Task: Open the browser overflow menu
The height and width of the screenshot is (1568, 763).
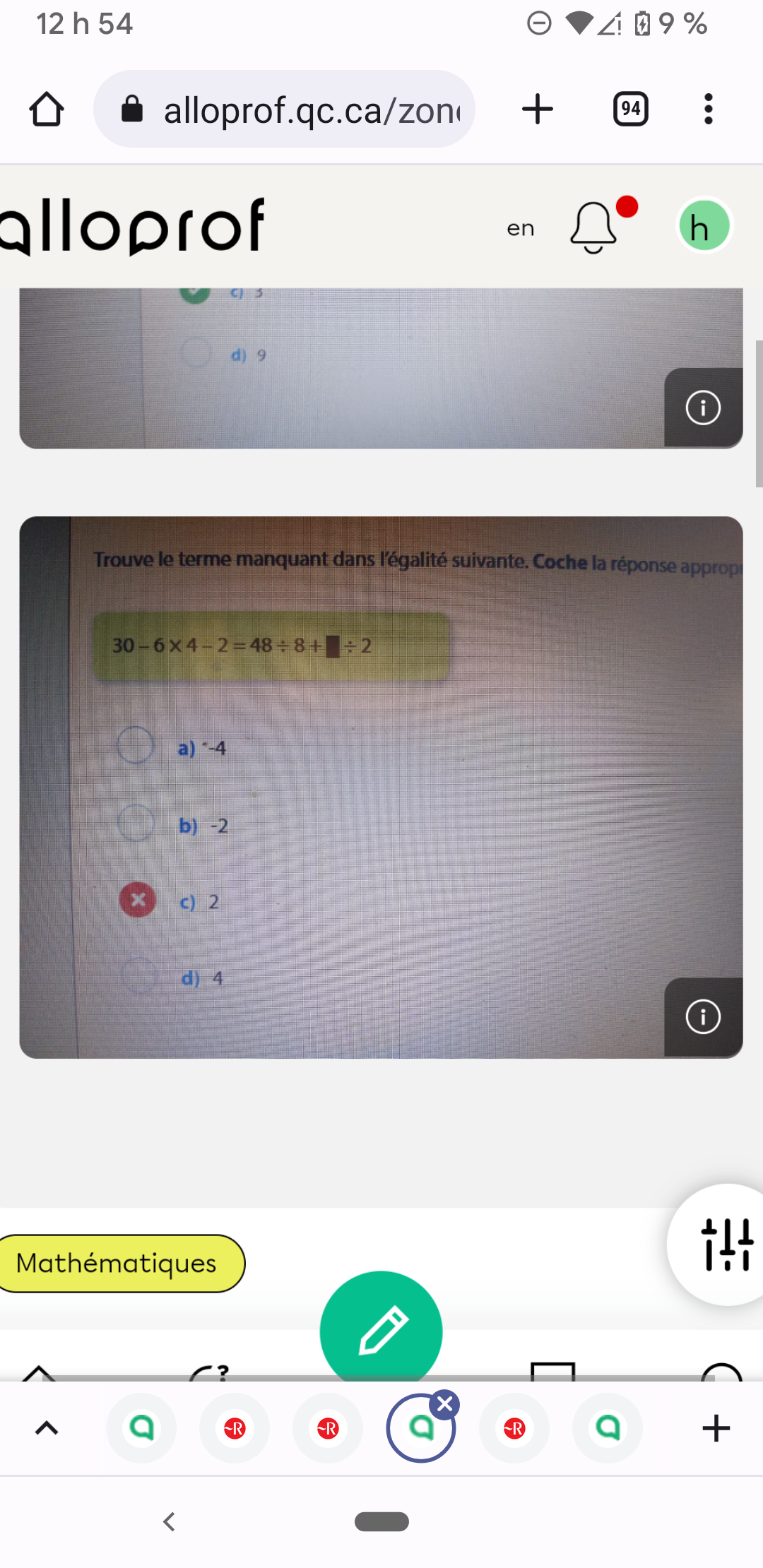Action: [x=708, y=109]
